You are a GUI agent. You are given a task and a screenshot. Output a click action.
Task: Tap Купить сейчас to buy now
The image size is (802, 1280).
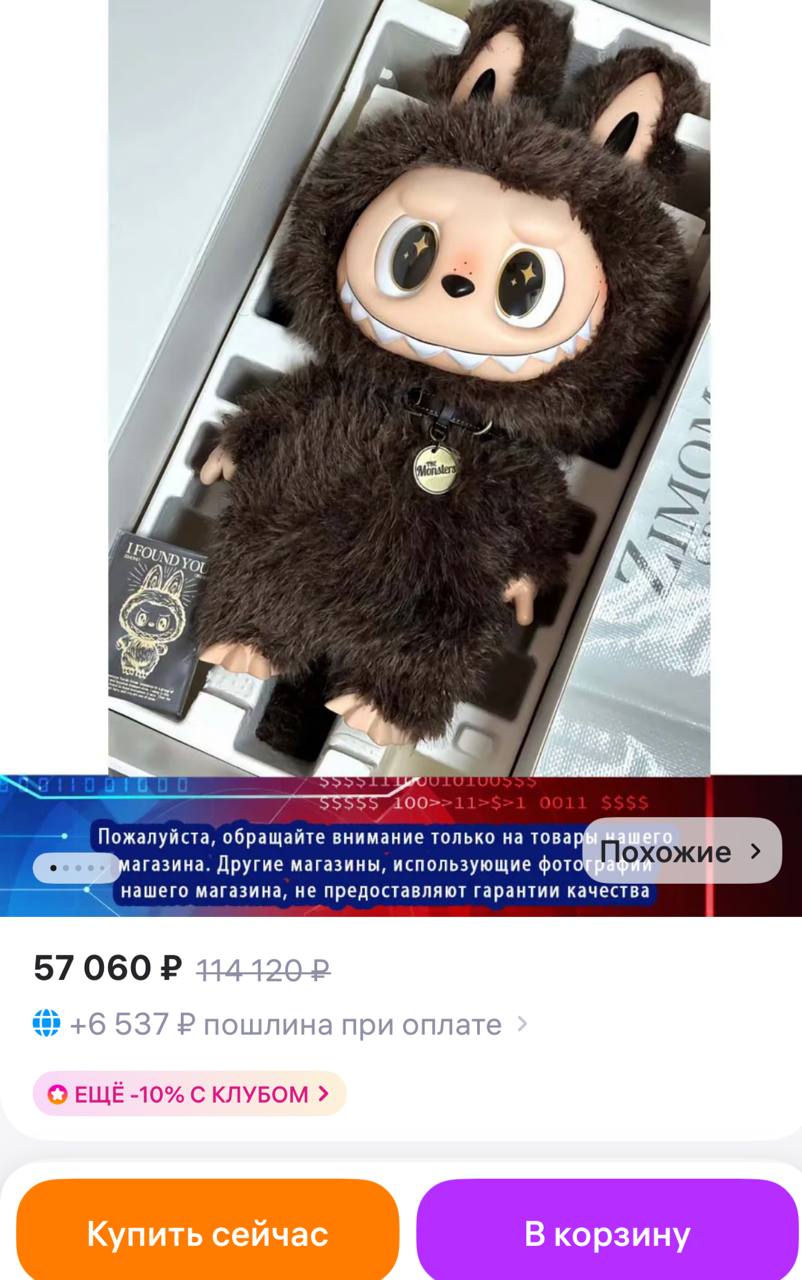[x=207, y=1232]
